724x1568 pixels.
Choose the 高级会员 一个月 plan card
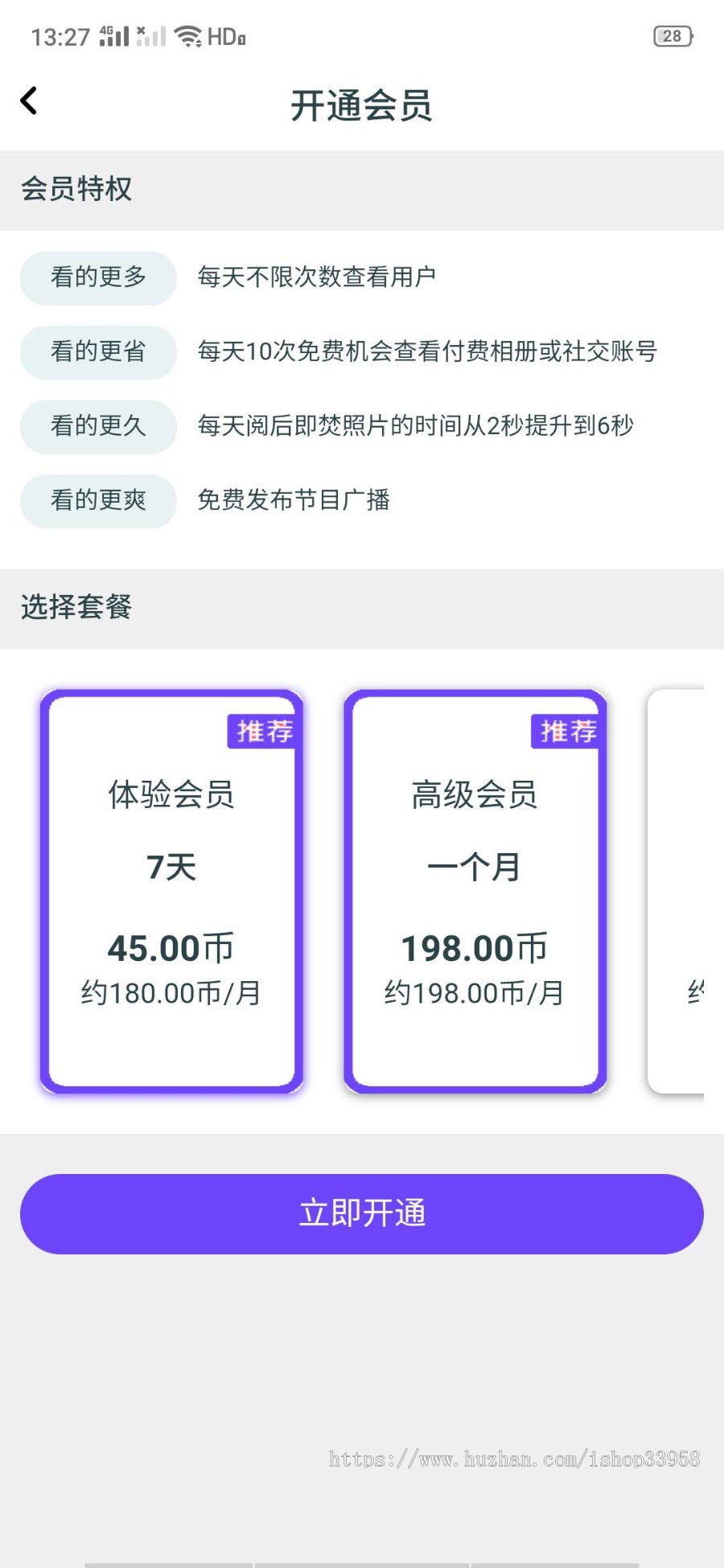point(475,891)
